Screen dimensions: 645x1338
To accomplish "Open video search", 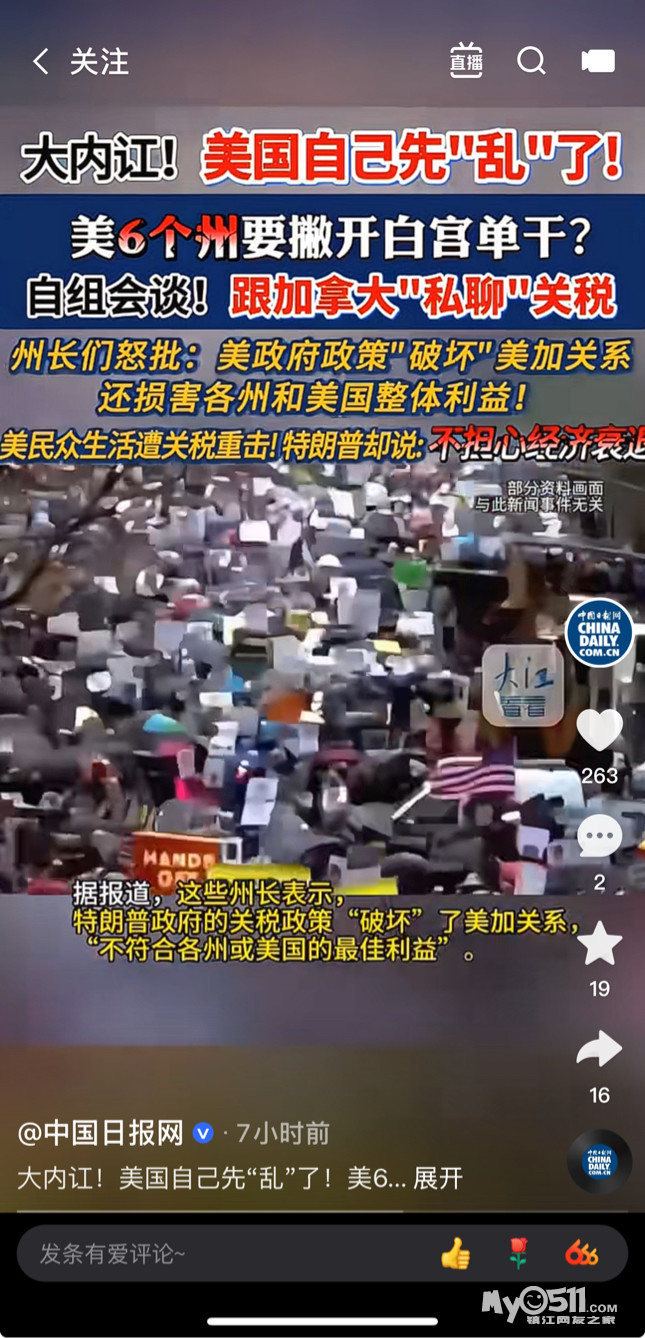I will [531, 61].
